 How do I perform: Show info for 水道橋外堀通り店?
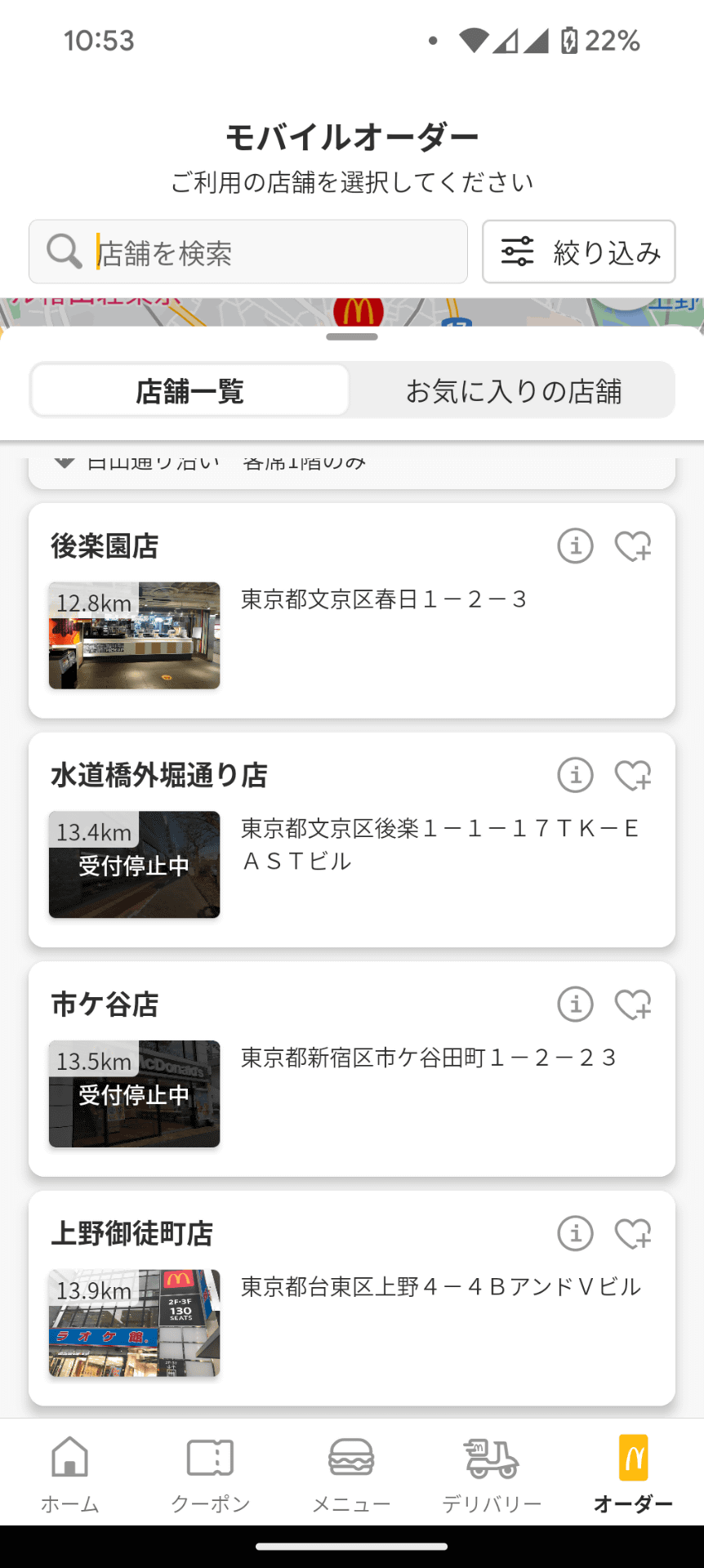point(575,774)
